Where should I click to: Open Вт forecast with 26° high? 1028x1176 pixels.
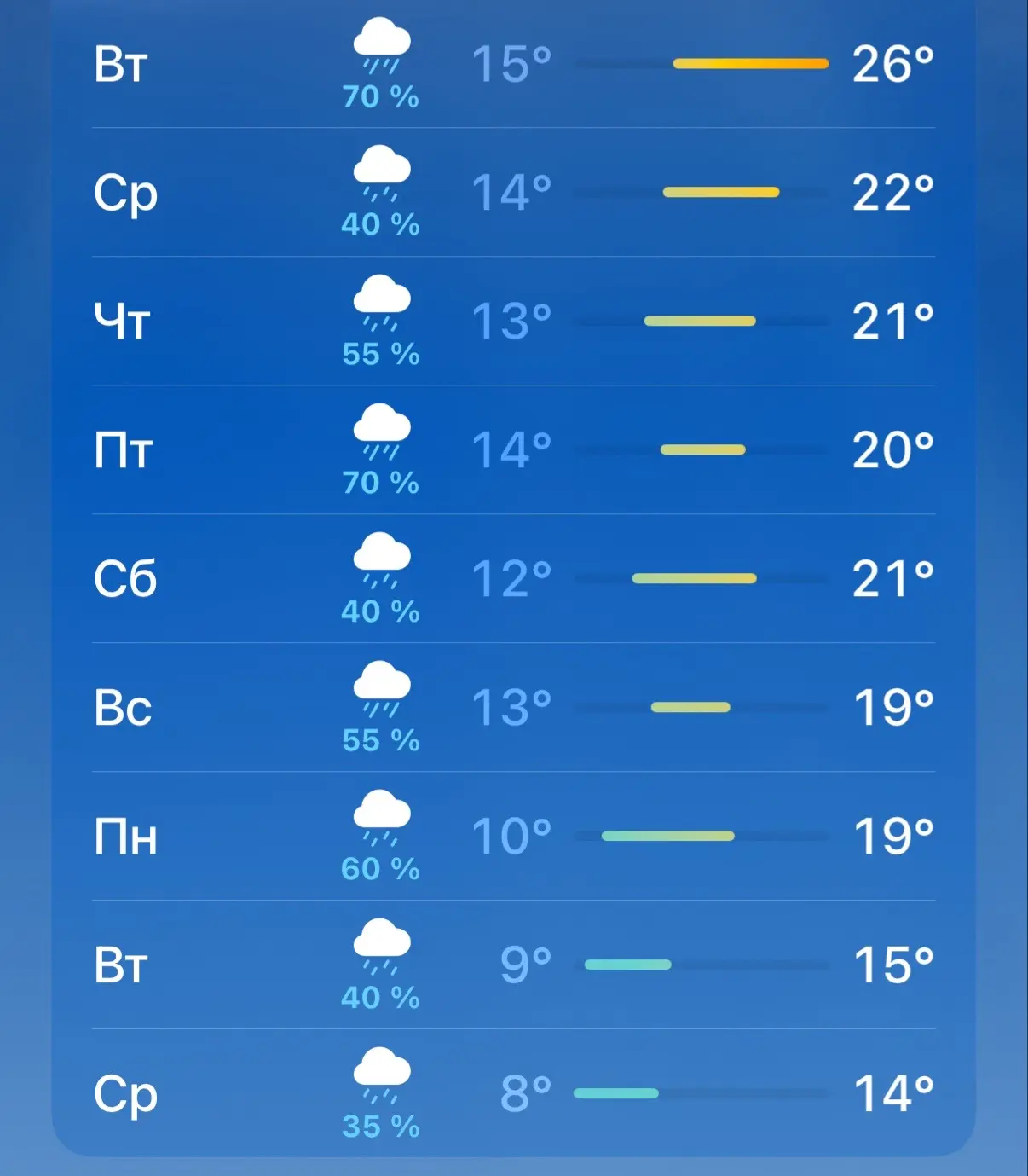(x=514, y=64)
